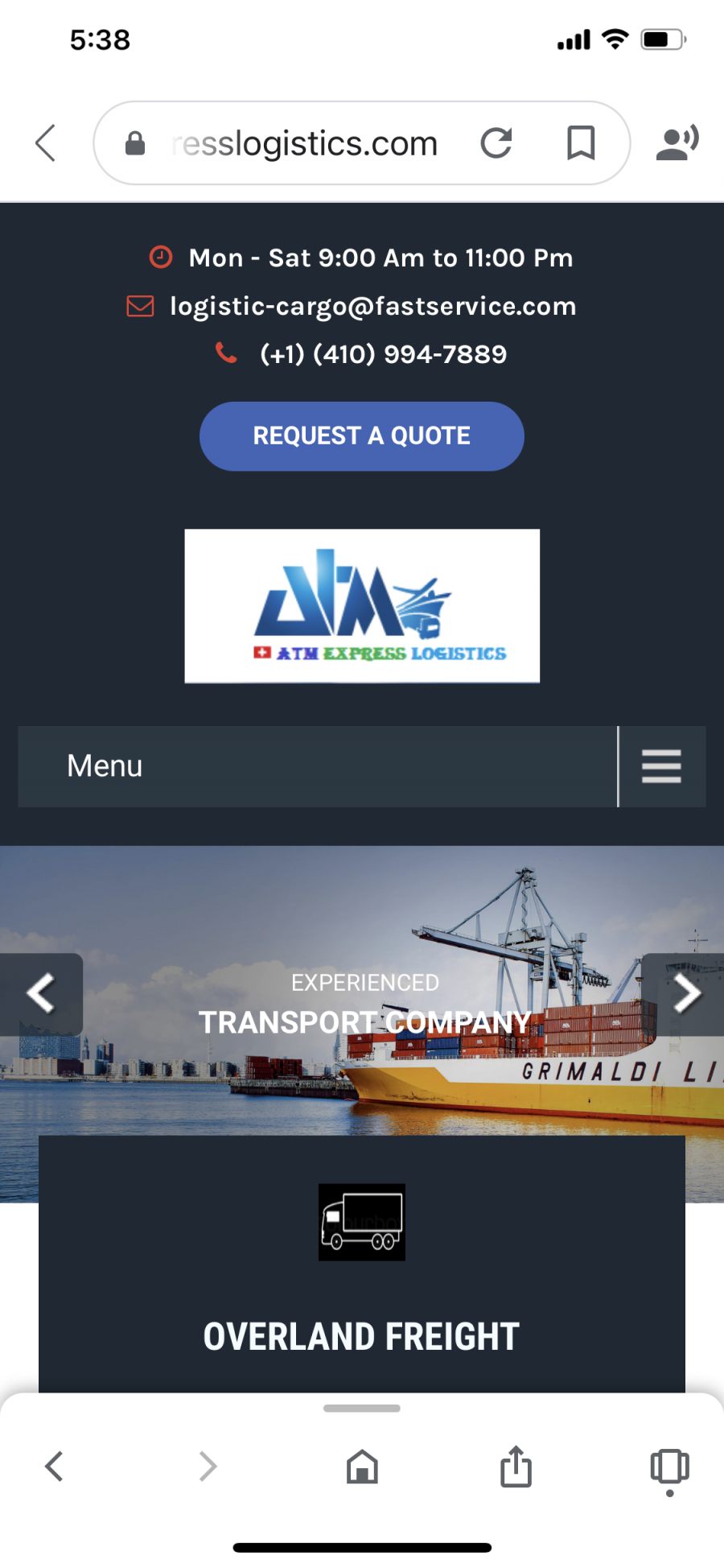Bookmark this page
Viewport: 724px width, 1568px height.
(581, 143)
